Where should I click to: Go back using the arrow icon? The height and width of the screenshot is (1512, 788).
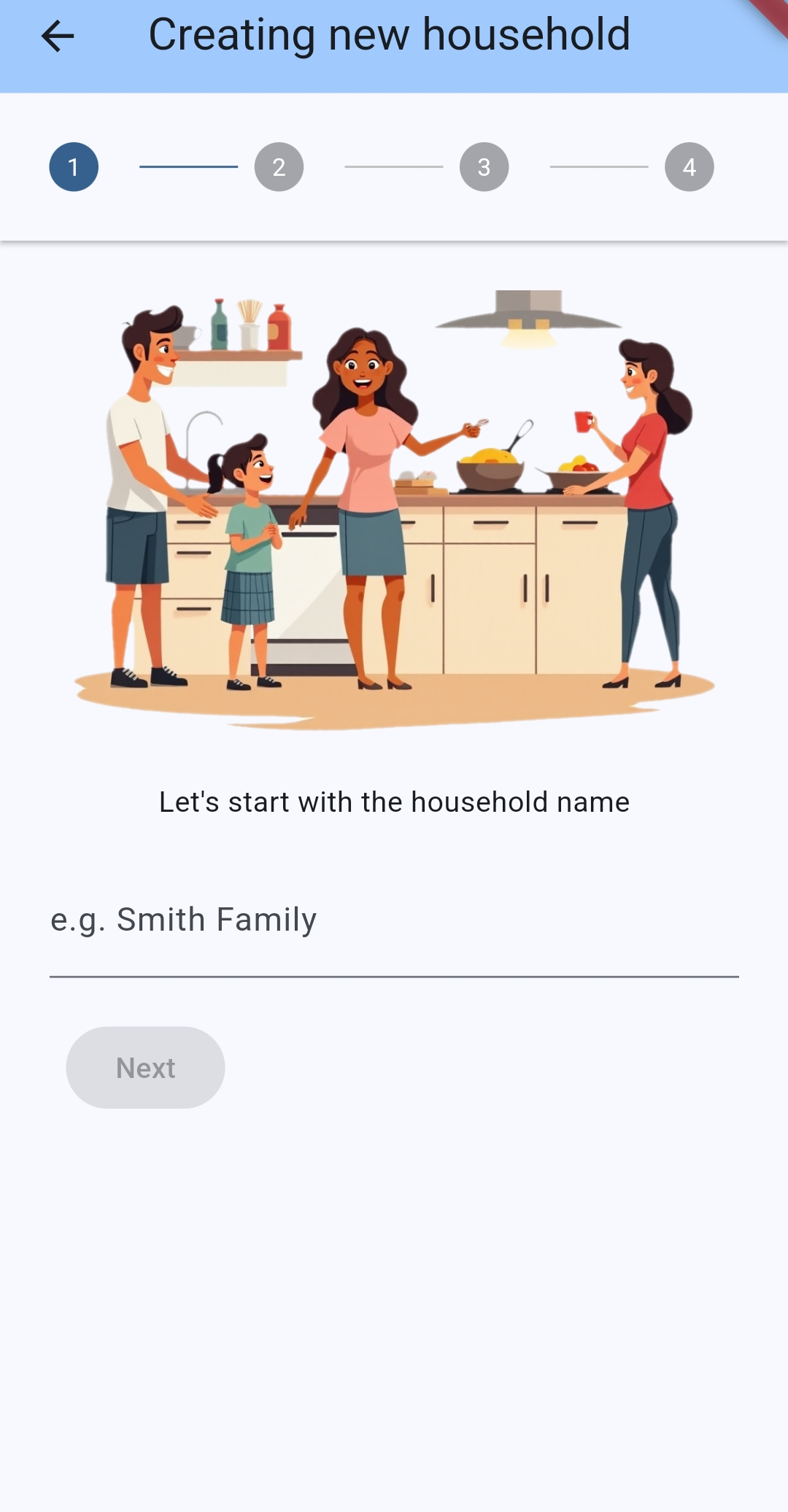tap(58, 36)
